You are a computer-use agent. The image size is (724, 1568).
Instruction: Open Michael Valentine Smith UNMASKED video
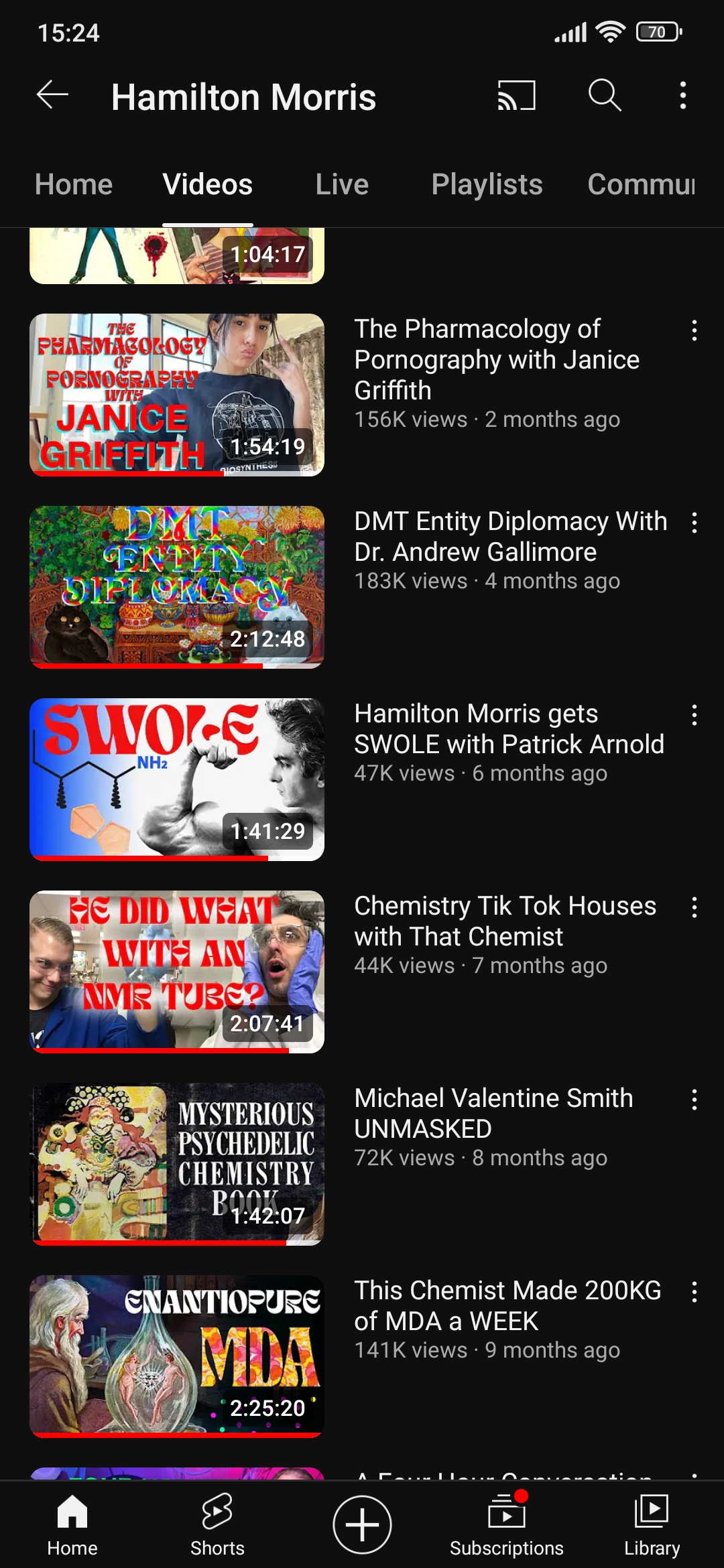(493, 1114)
